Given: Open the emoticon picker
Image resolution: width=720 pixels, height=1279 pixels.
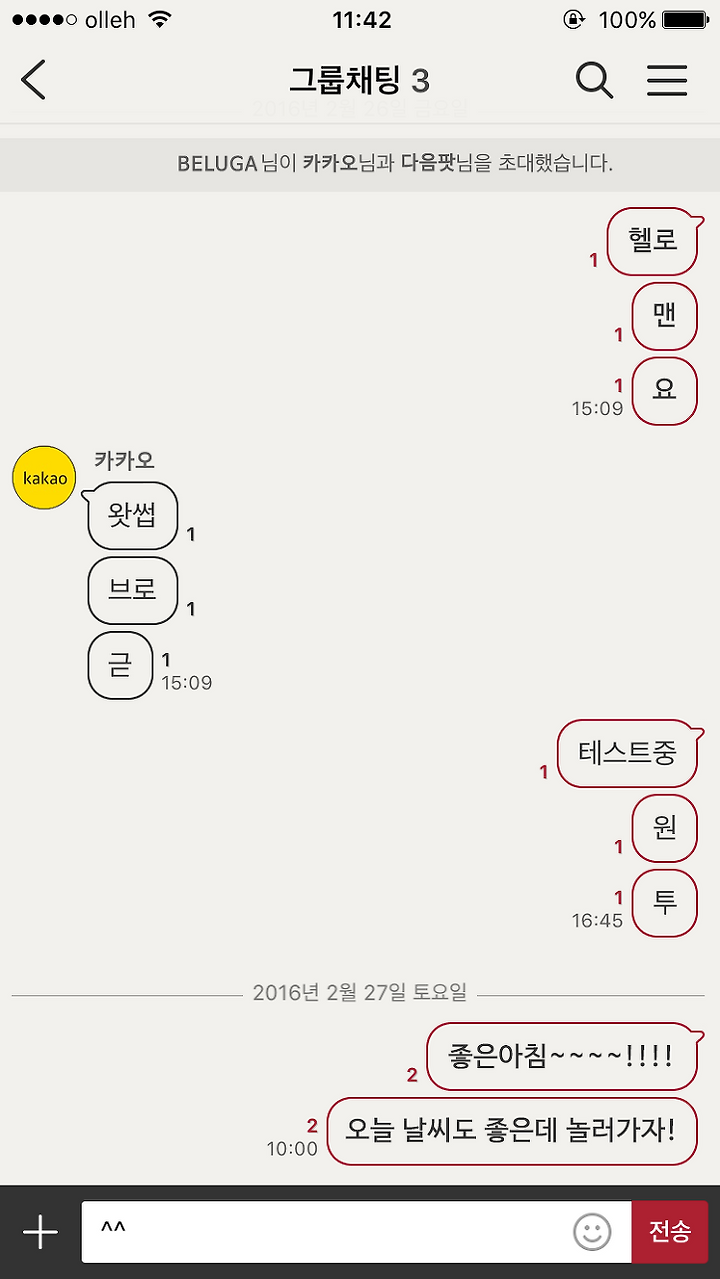Looking at the screenshot, I should pyautogui.click(x=592, y=1232).
